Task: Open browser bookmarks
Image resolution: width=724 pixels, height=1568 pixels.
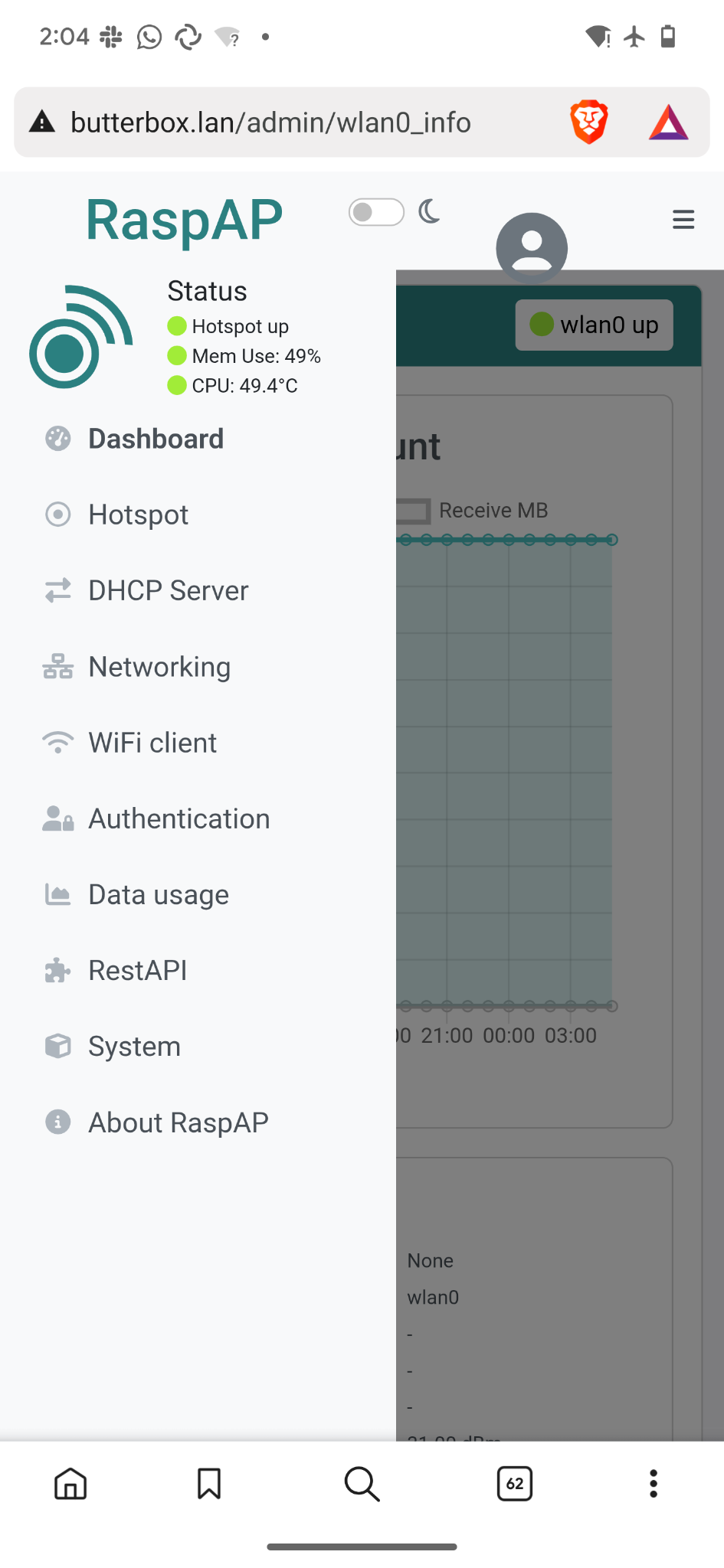Action: (x=208, y=1484)
